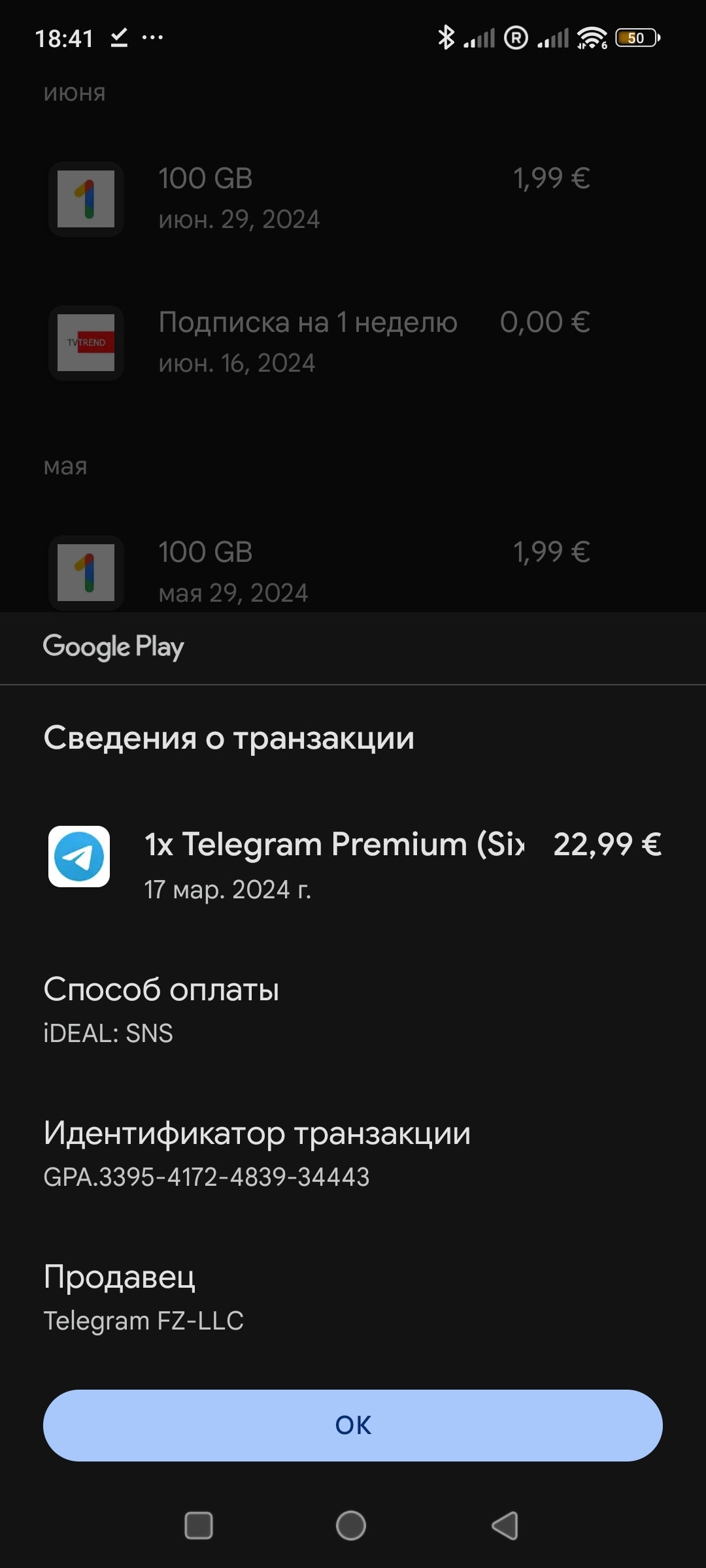Tap the system back button
706x1568 pixels.
pos(505,1526)
